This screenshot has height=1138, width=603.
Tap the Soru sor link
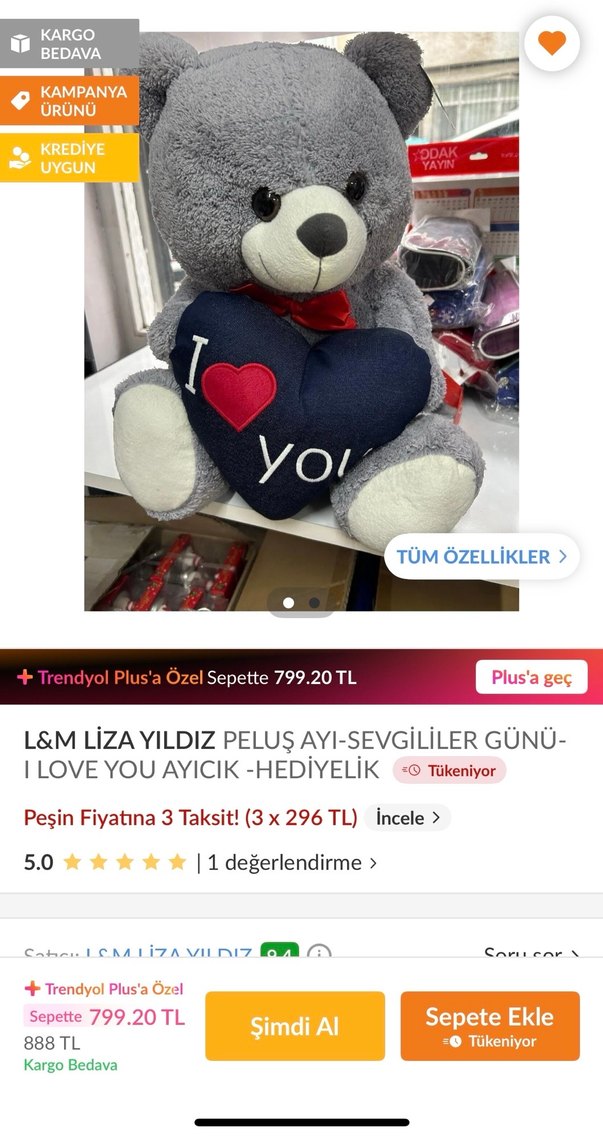[x=531, y=953]
